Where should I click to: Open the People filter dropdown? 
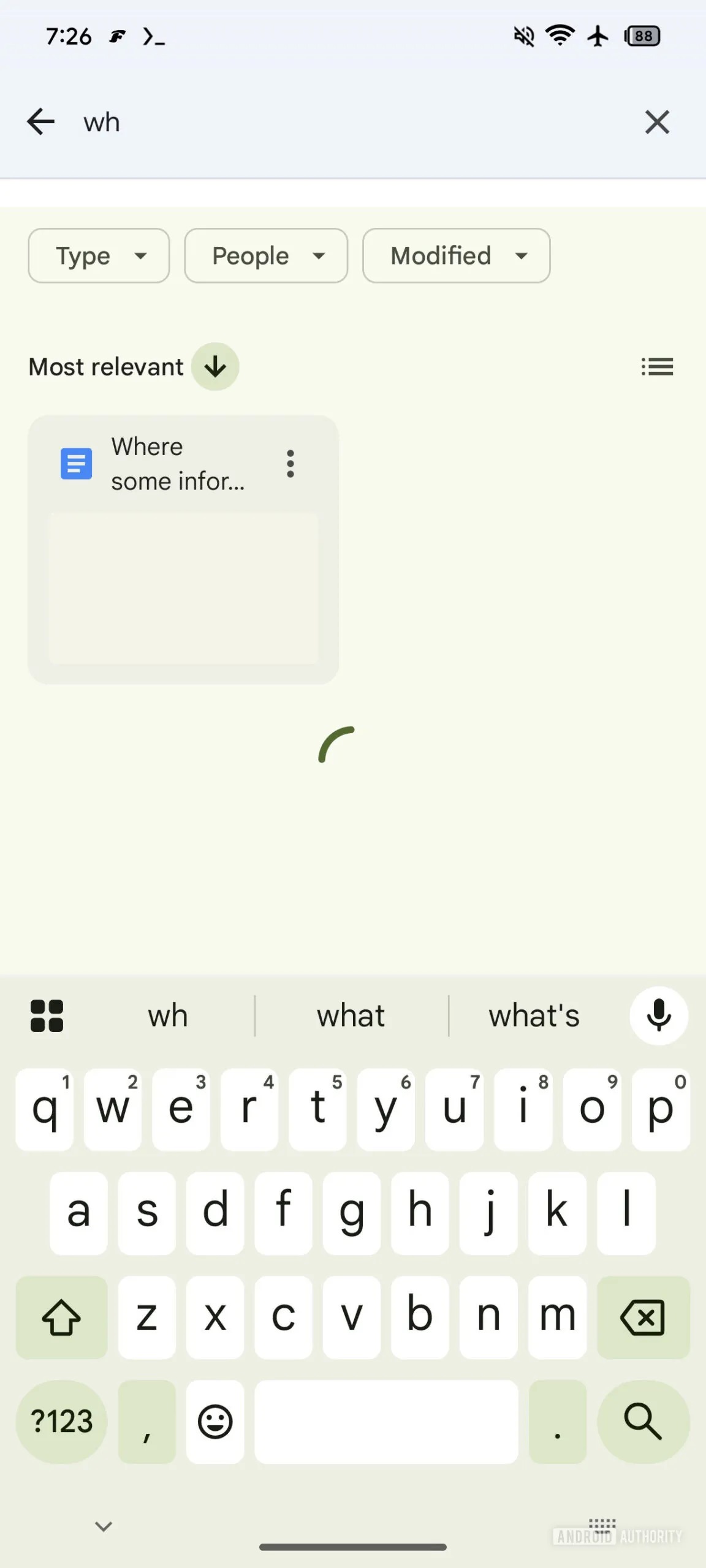(265, 255)
